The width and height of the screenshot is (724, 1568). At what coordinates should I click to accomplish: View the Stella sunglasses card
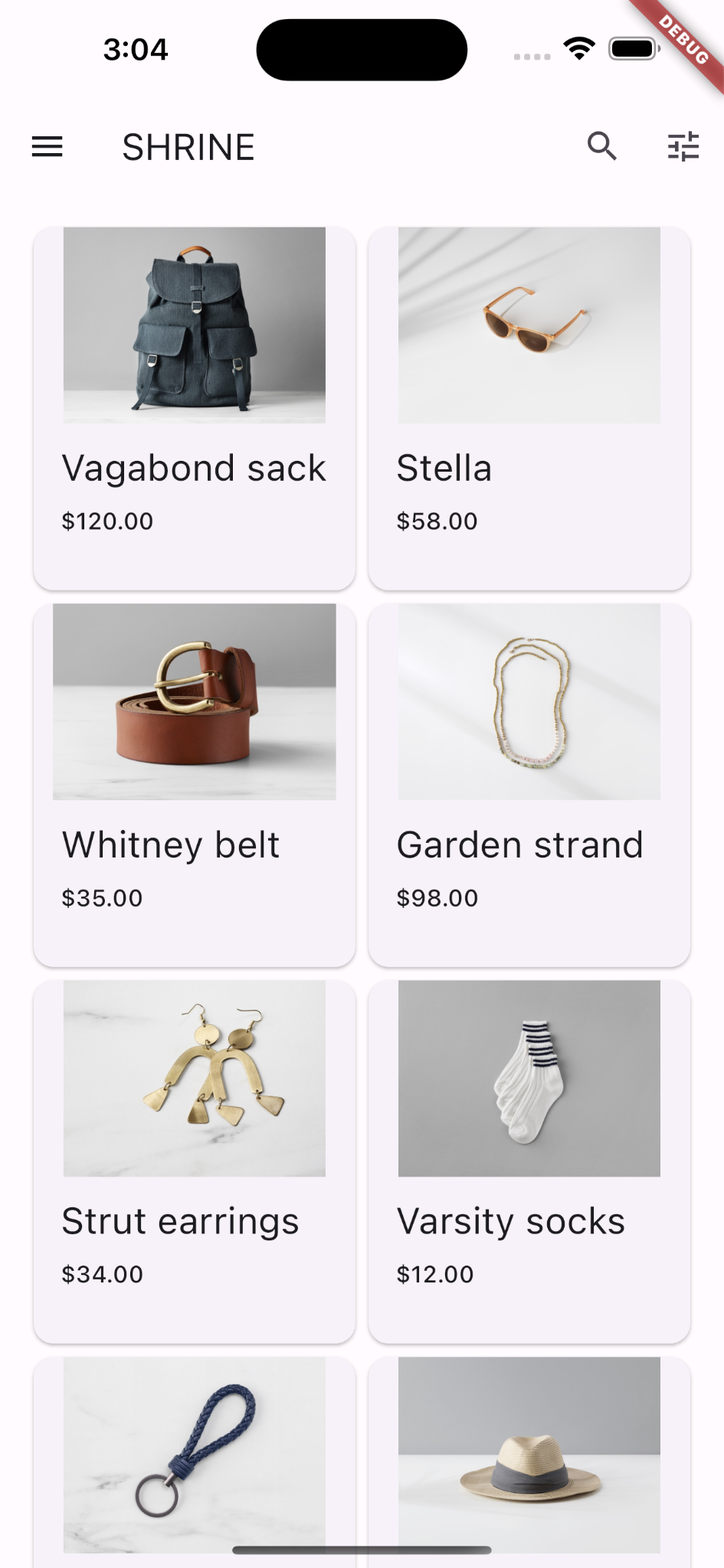tap(529, 407)
